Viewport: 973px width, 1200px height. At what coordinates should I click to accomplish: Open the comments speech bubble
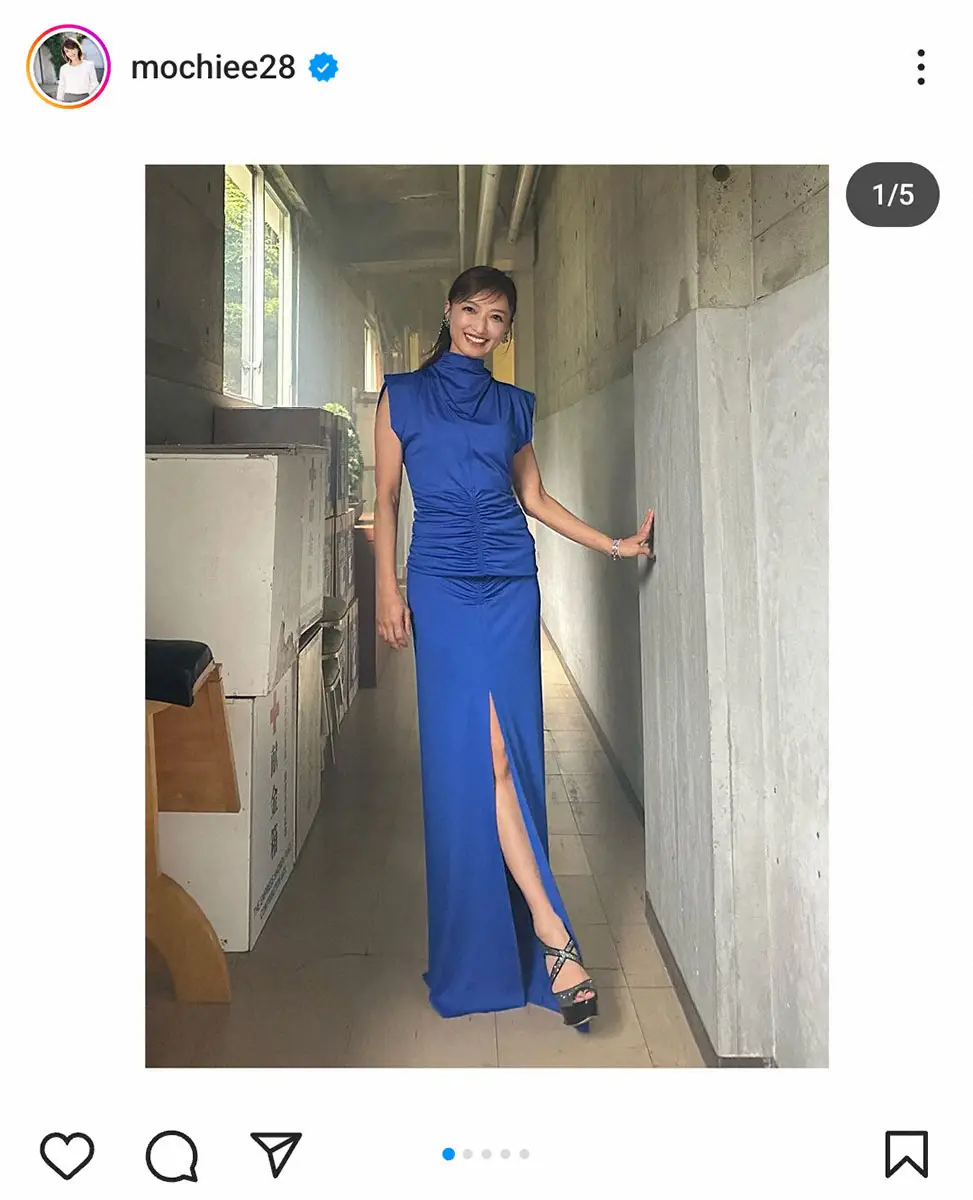point(171,1156)
